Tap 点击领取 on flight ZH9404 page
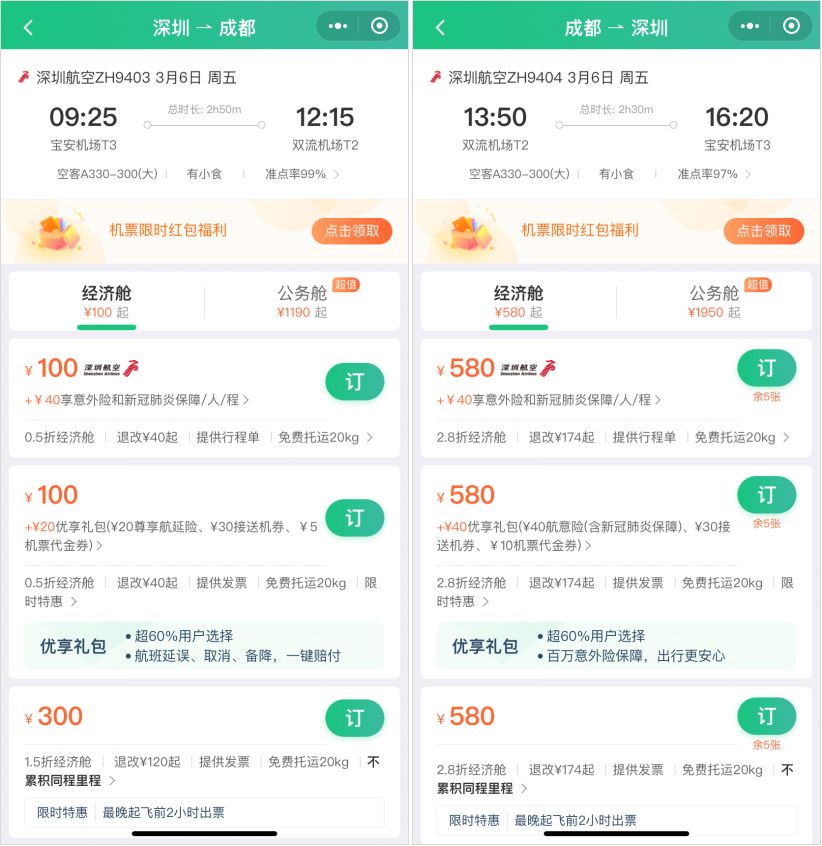Viewport: 822px width, 846px height. pyautogui.click(x=764, y=230)
